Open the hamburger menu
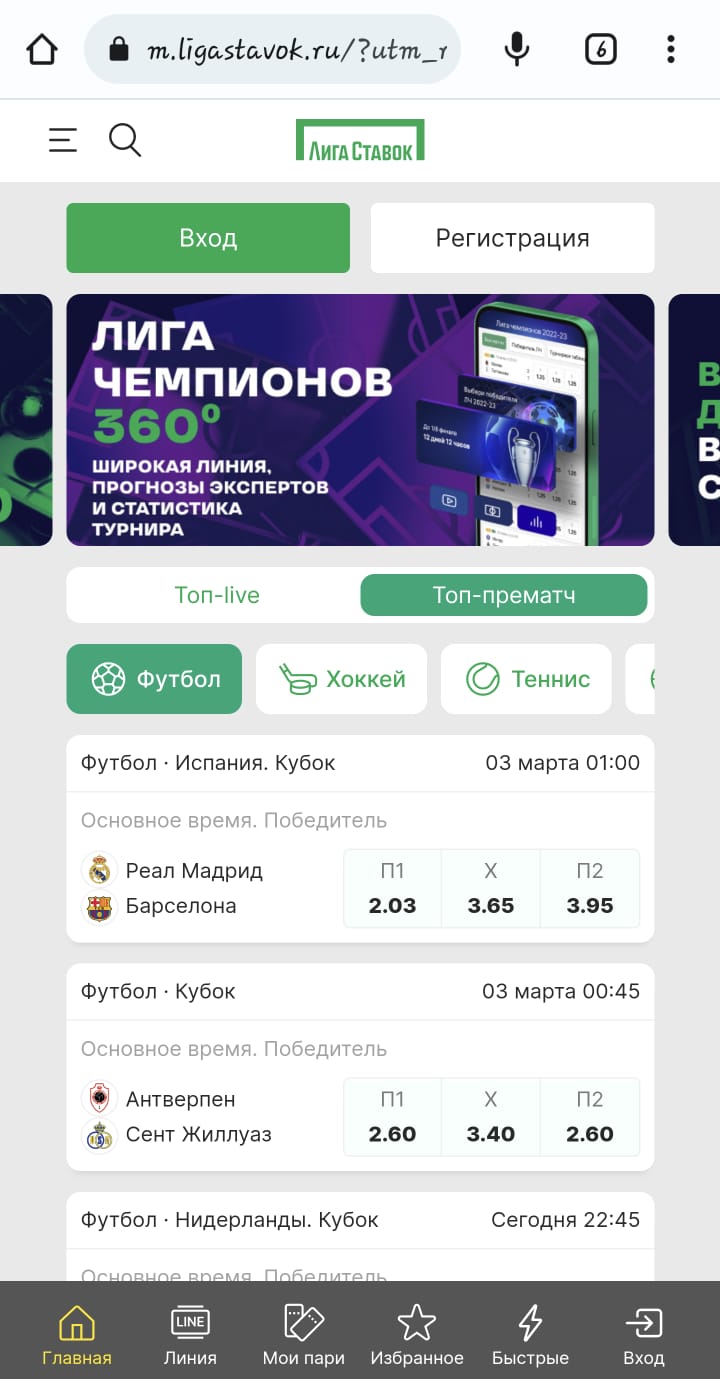 [62, 140]
